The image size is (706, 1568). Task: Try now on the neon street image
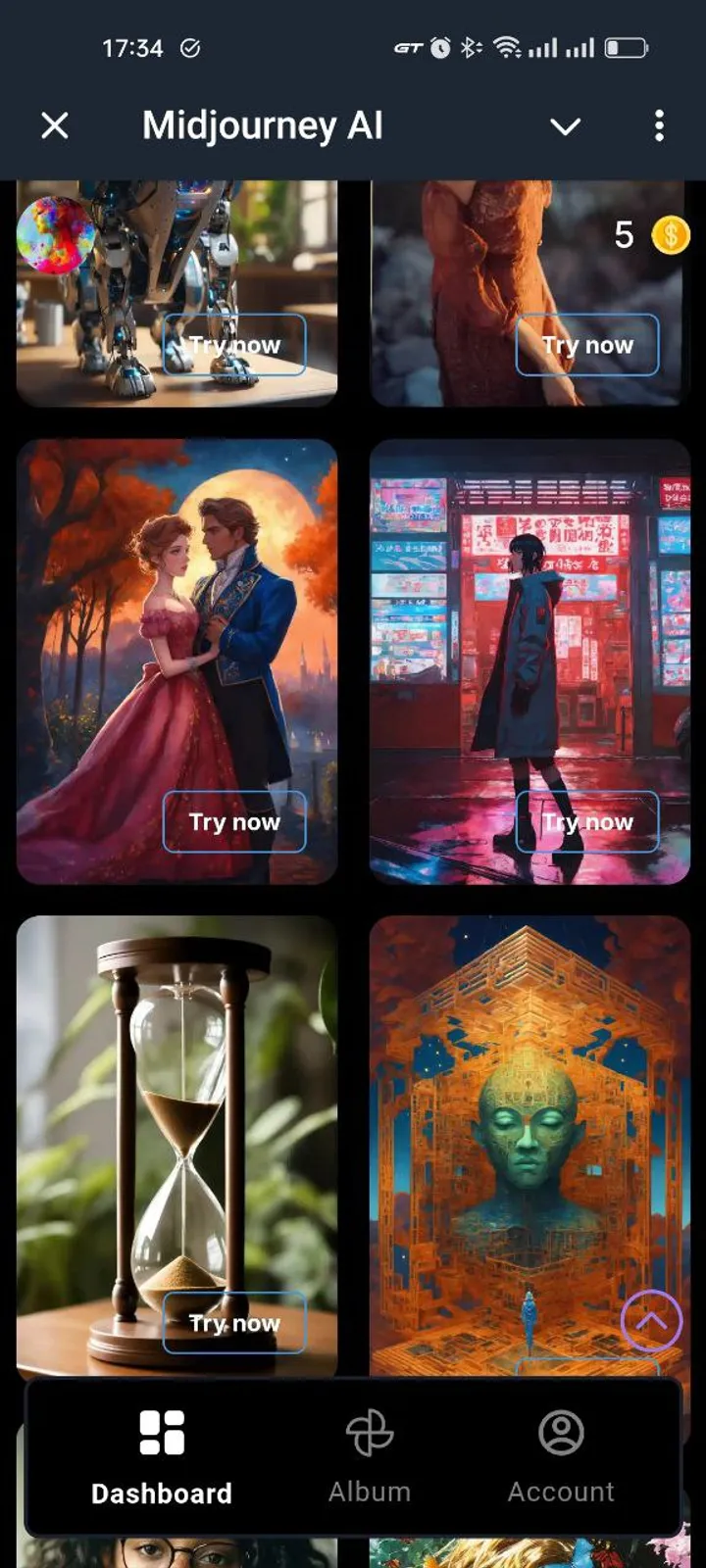(587, 822)
